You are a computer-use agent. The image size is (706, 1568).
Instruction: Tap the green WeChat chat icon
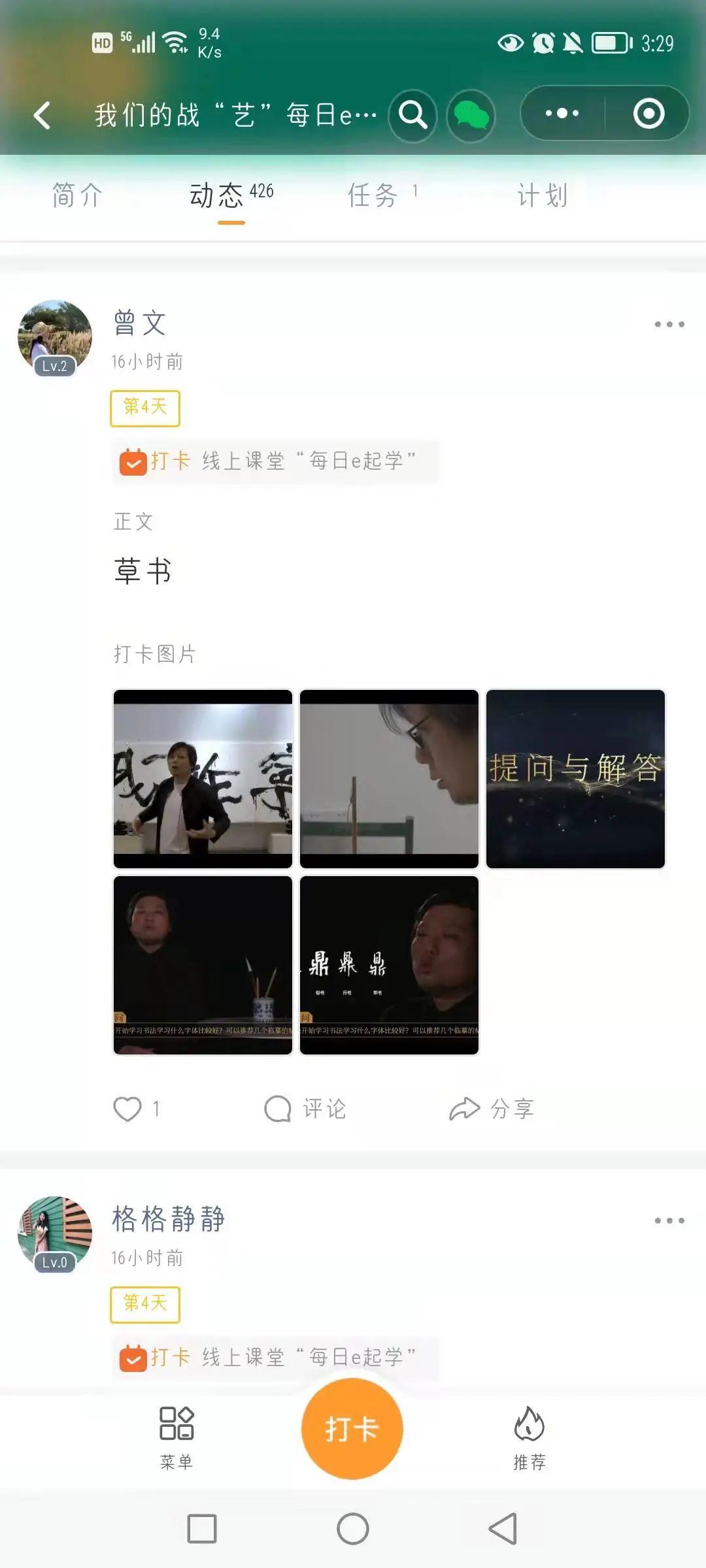[471, 116]
